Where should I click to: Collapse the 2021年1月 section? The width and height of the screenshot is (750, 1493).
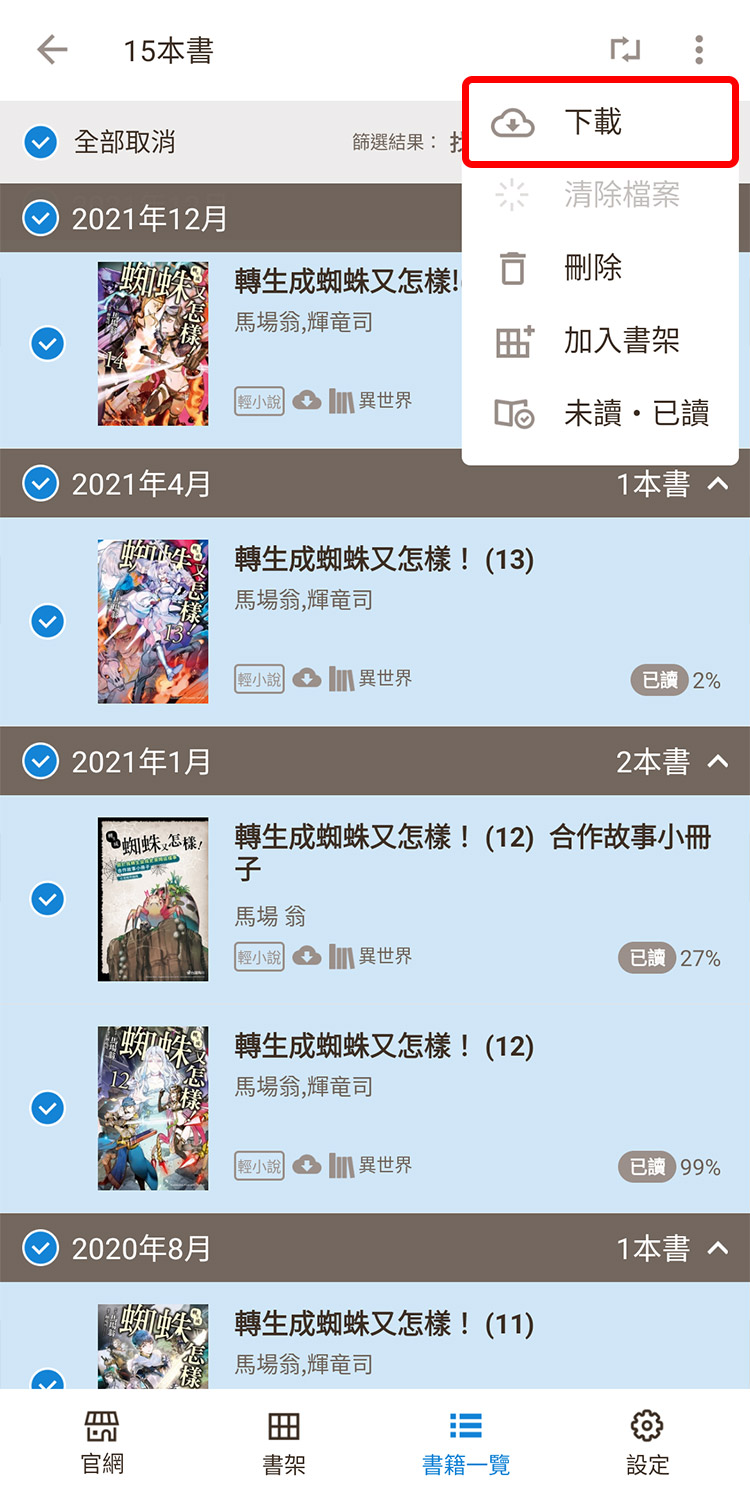[x=718, y=762]
